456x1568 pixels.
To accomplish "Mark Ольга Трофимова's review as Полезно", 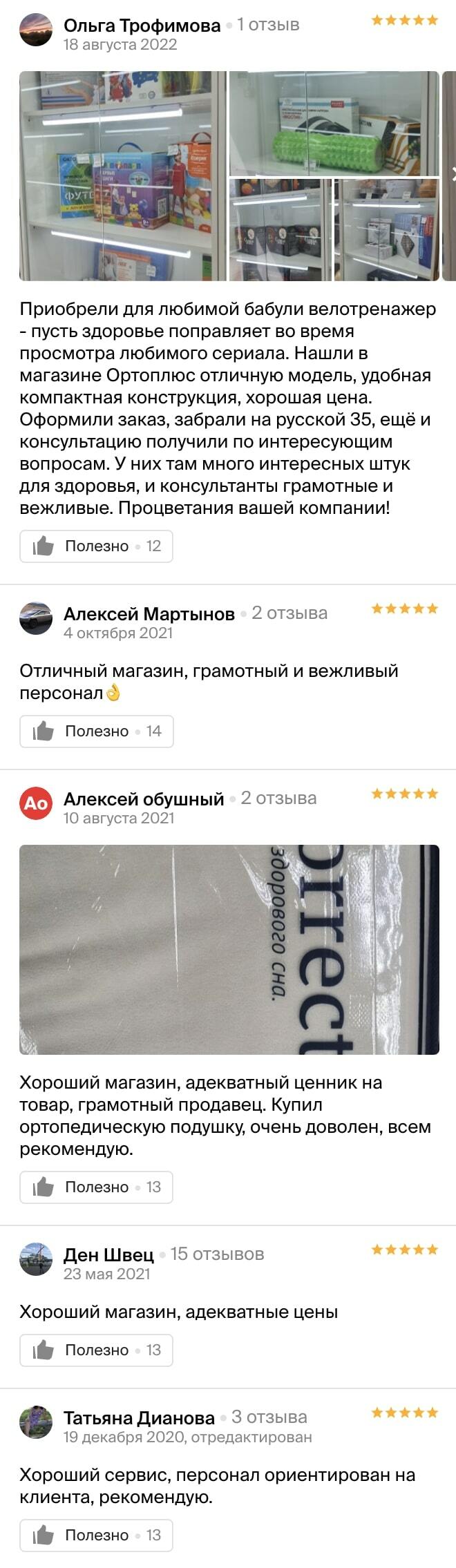I will pos(96,546).
